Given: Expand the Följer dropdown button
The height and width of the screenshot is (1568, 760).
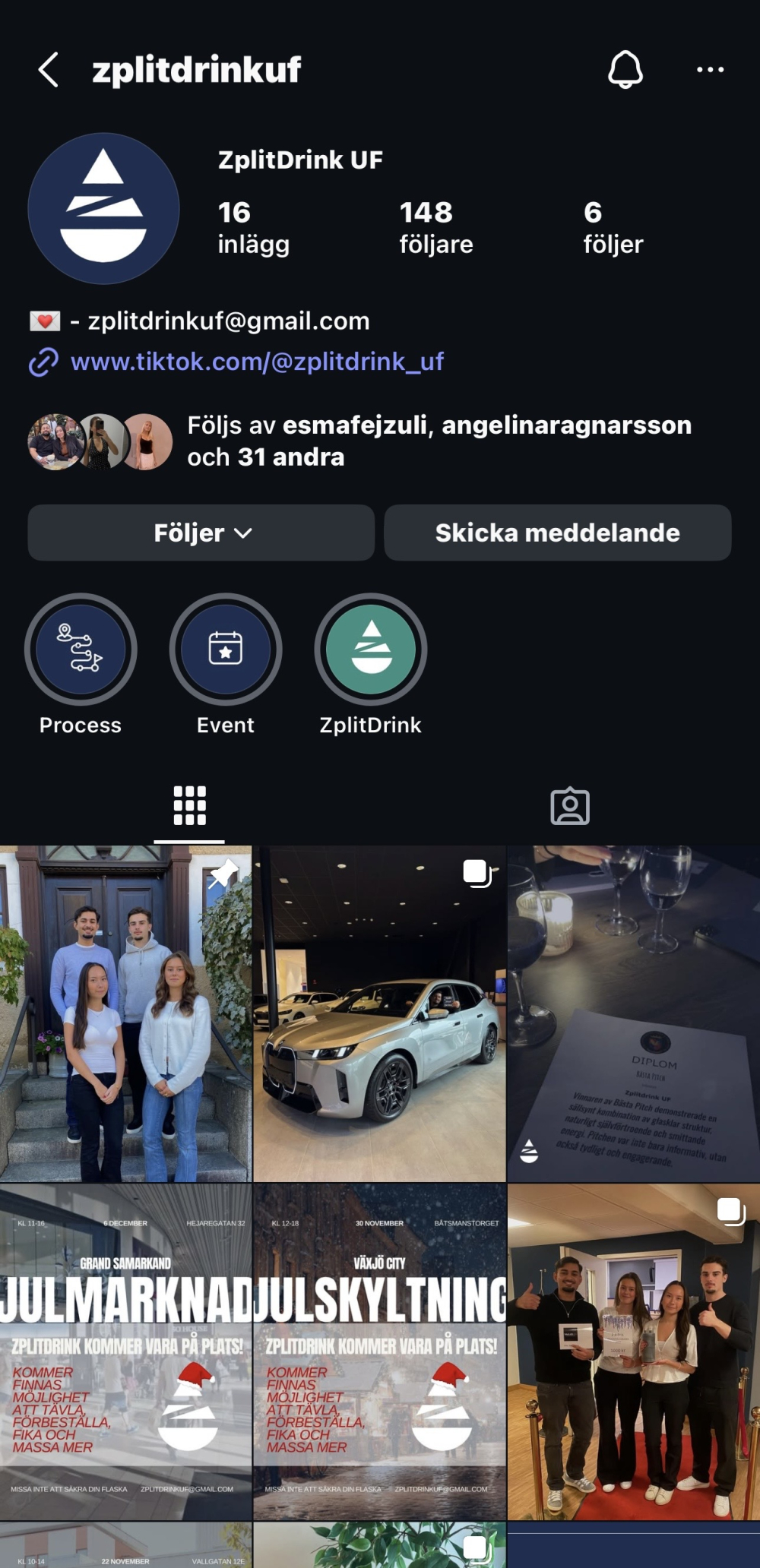Looking at the screenshot, I should tap(201, 533).
